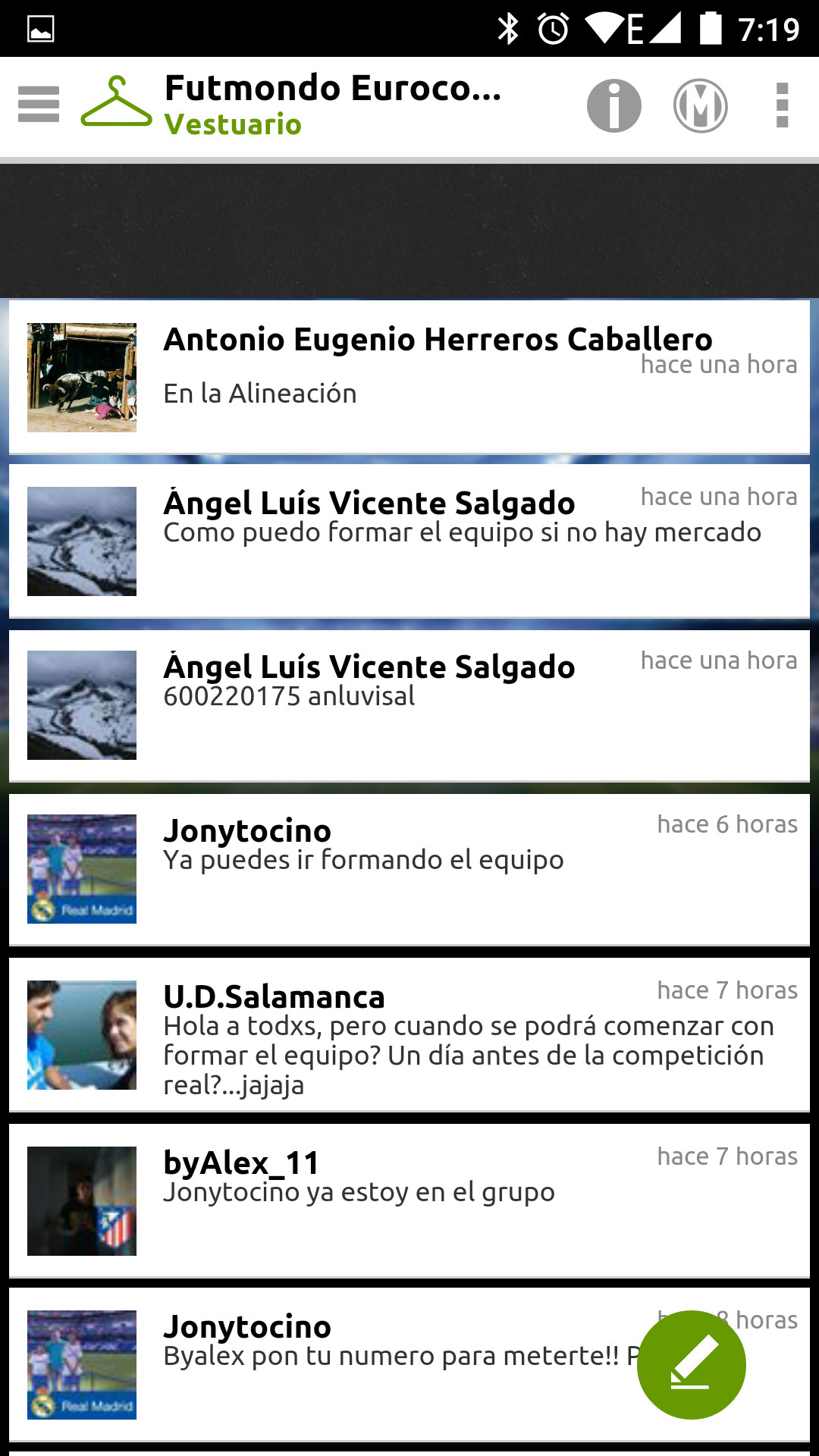Open U.D.Salamanca's post

coord(409,1034)
